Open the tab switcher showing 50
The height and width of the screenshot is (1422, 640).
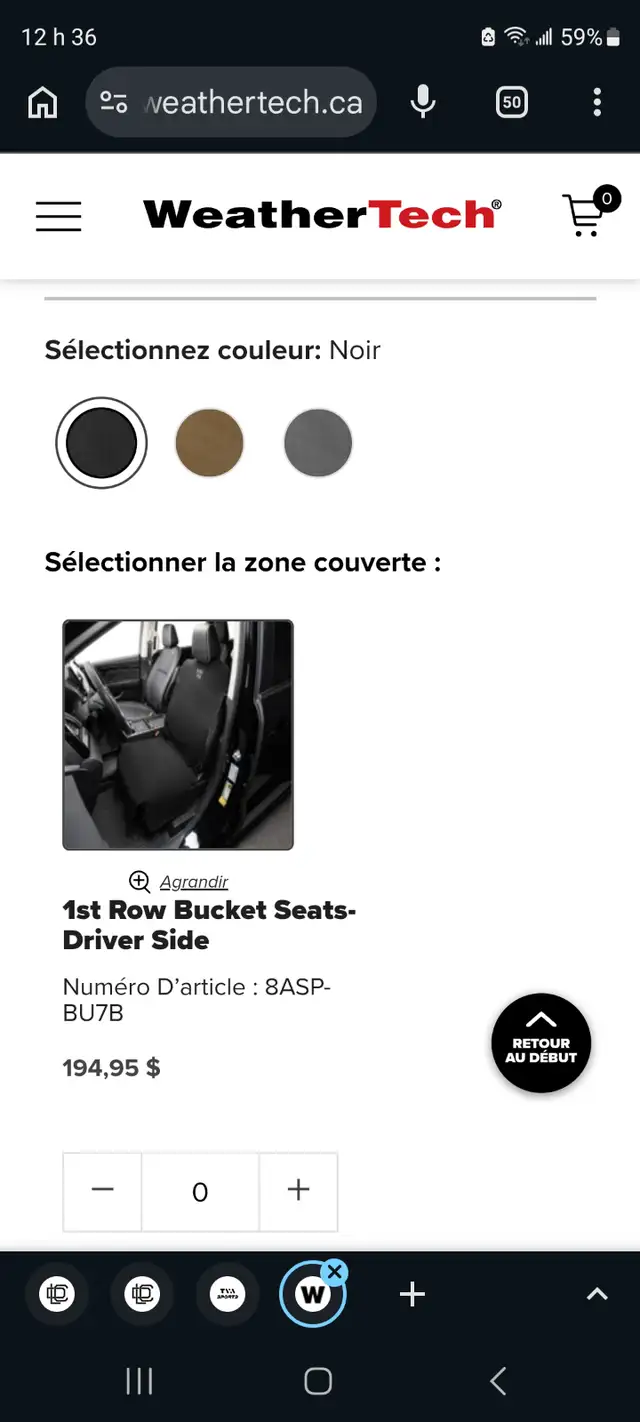coord(511,102)
